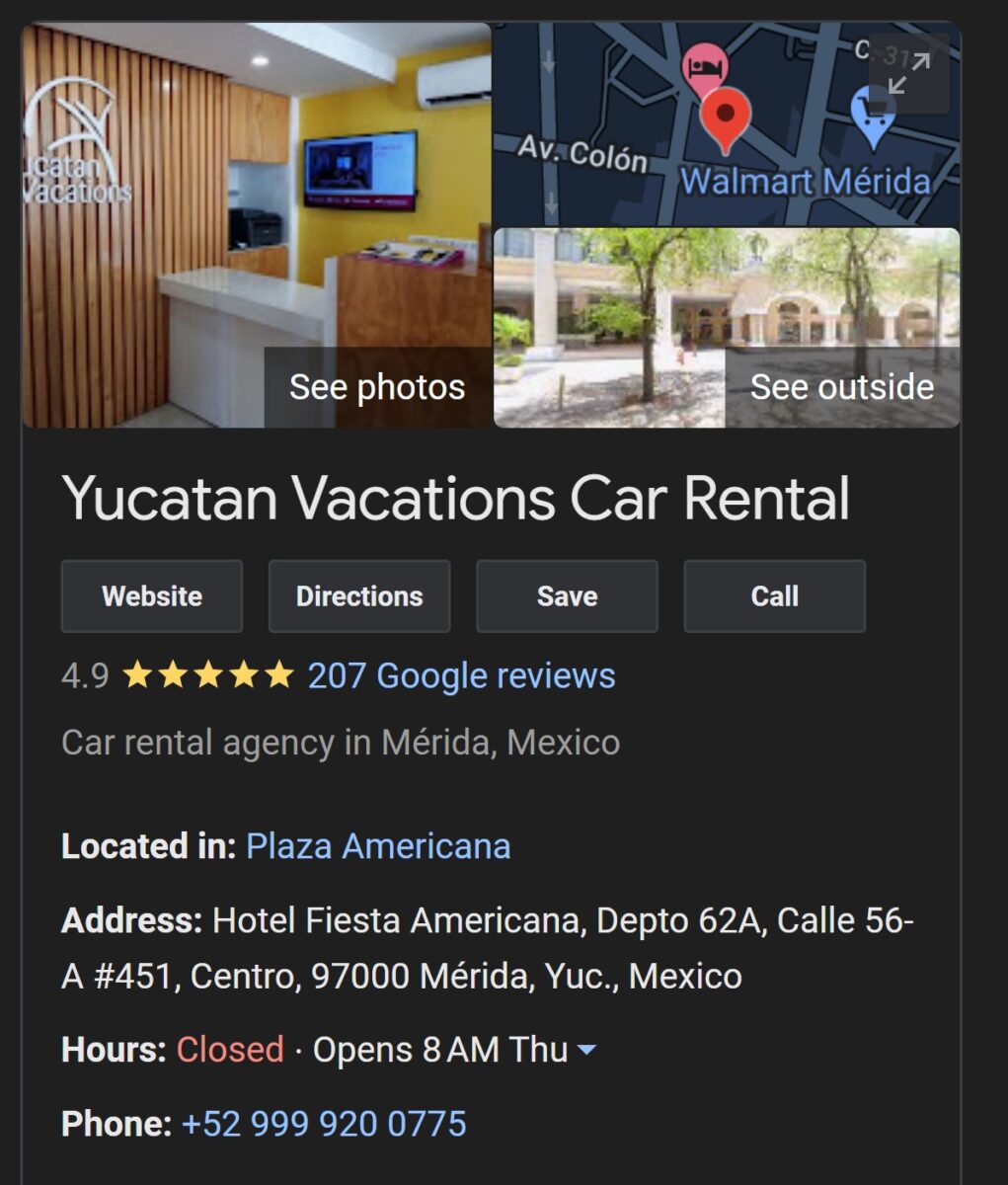
Task: Visit the business Website
Action: click(x=152, y=596)
